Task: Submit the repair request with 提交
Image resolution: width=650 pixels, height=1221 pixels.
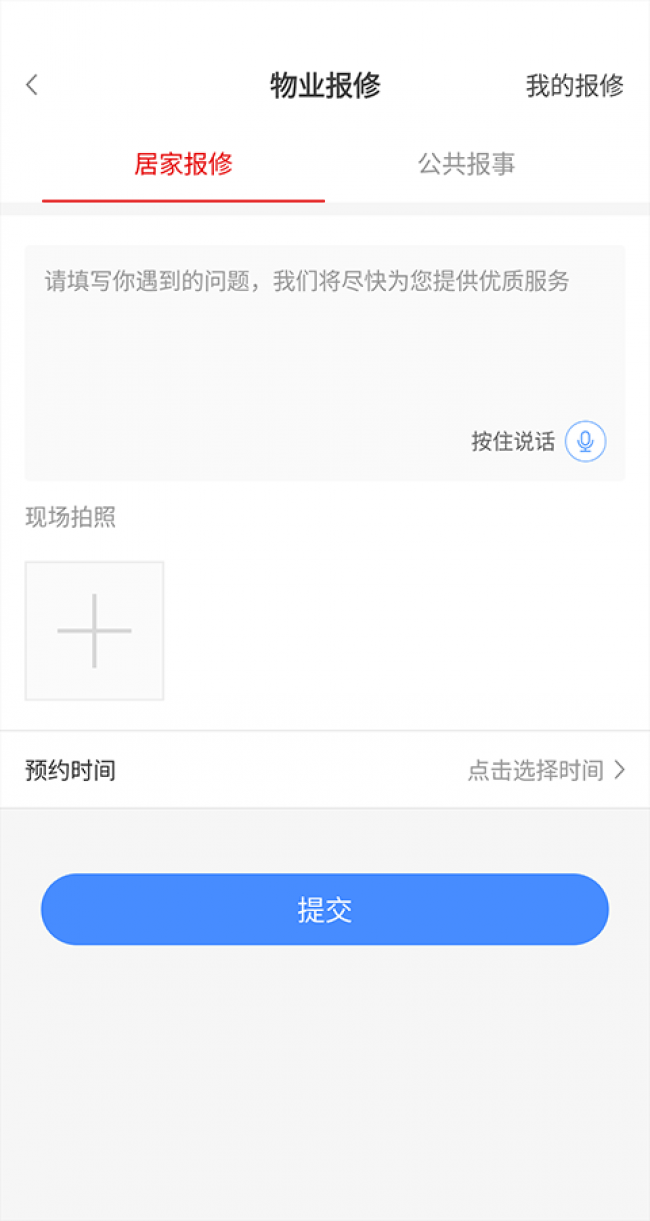Action: (x=325, y=909)
